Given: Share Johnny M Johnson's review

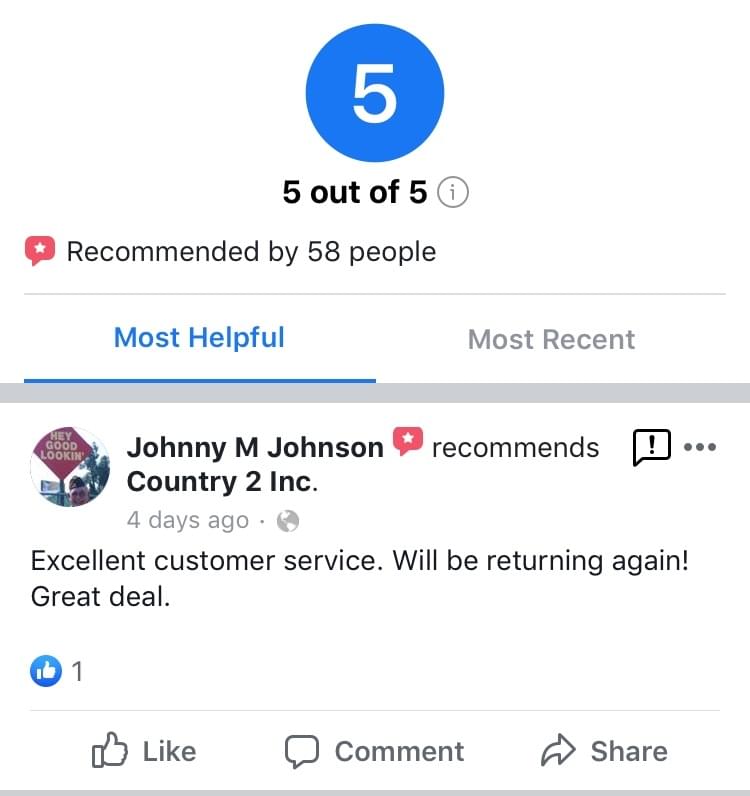Looking at the screenshot, I should 603,751.
